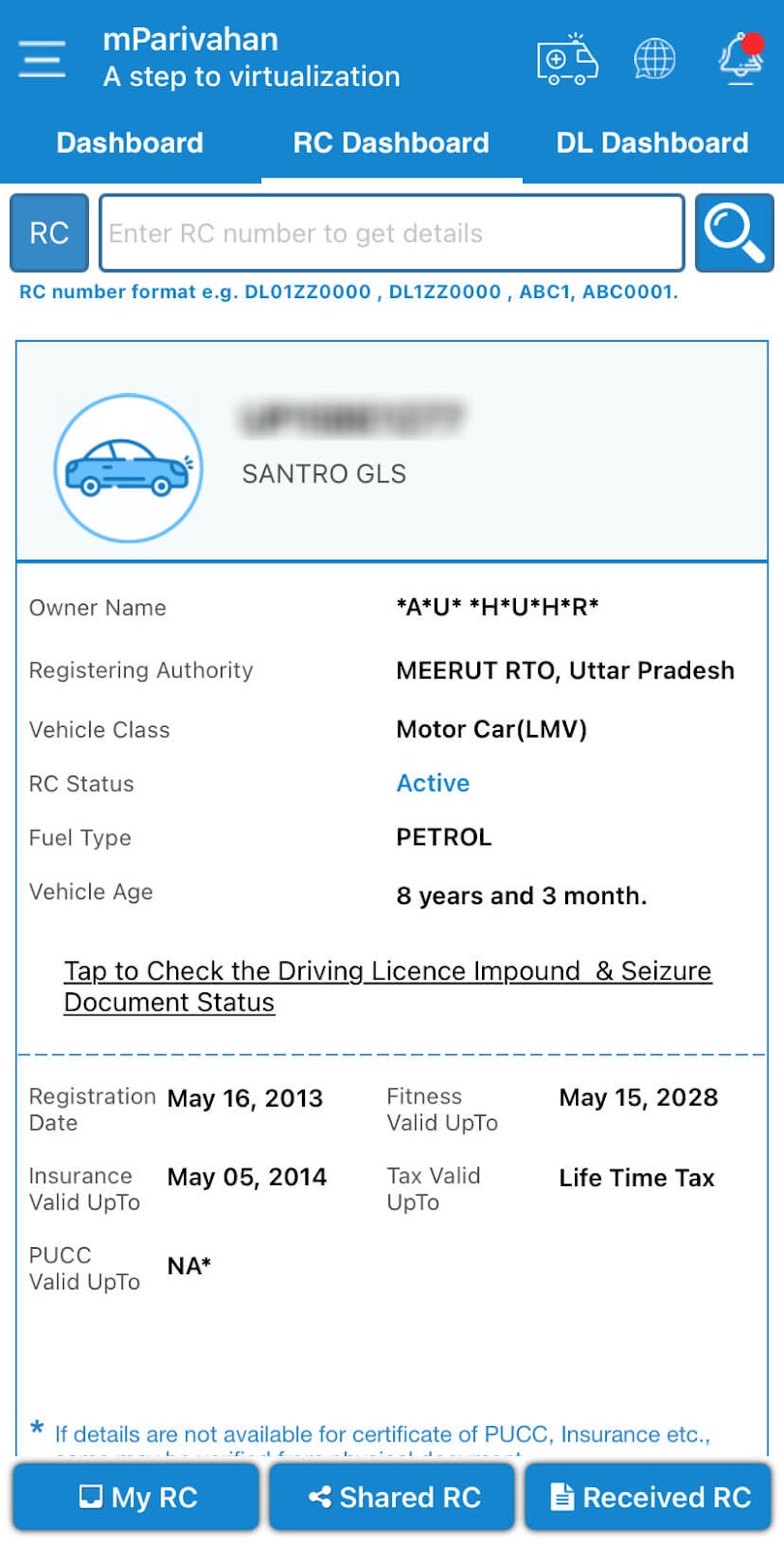The image size is (784, 1549).
Task: Tap the Active RC status link
Action: tap(432, 783)
